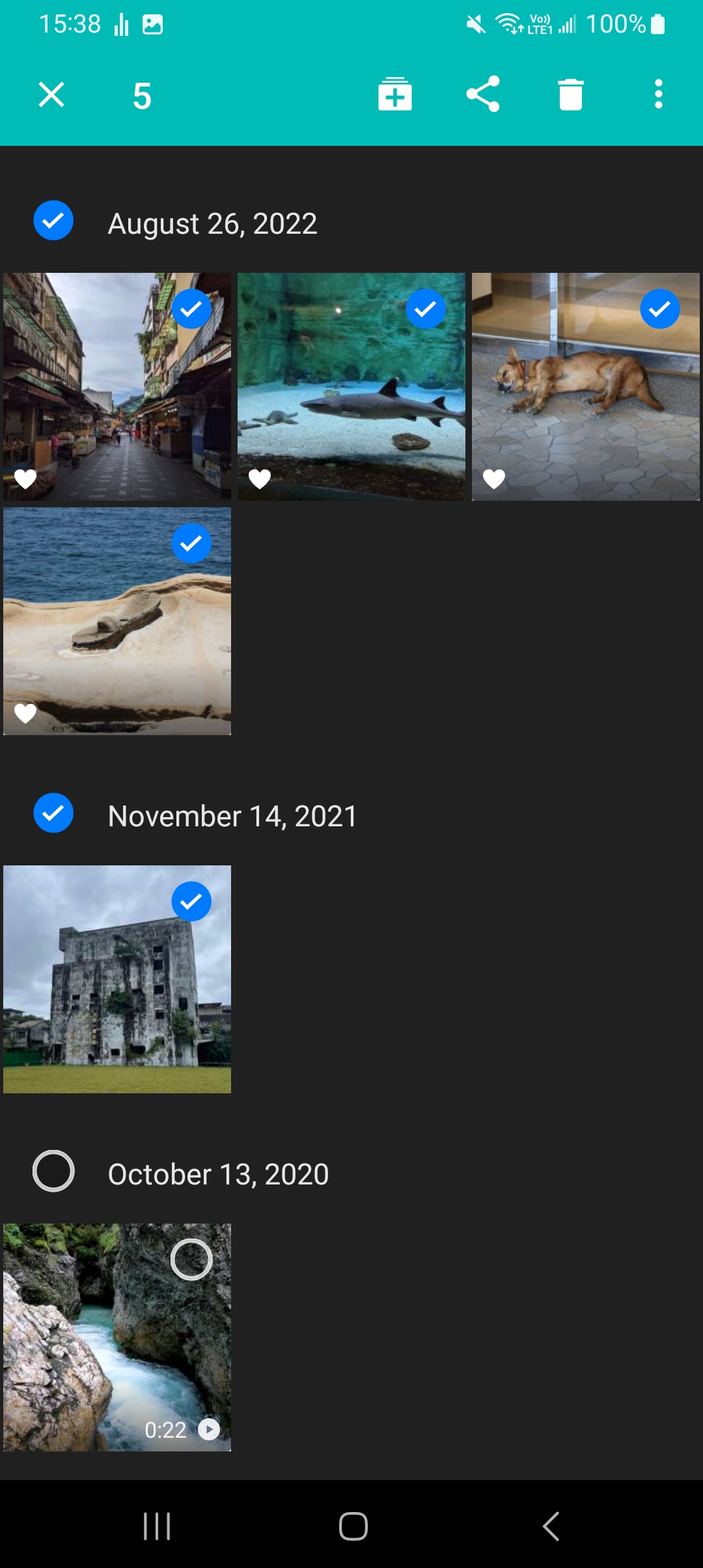Go back using the system back button
This screenshot has width=703, height=1568.
coord(551,1526)
